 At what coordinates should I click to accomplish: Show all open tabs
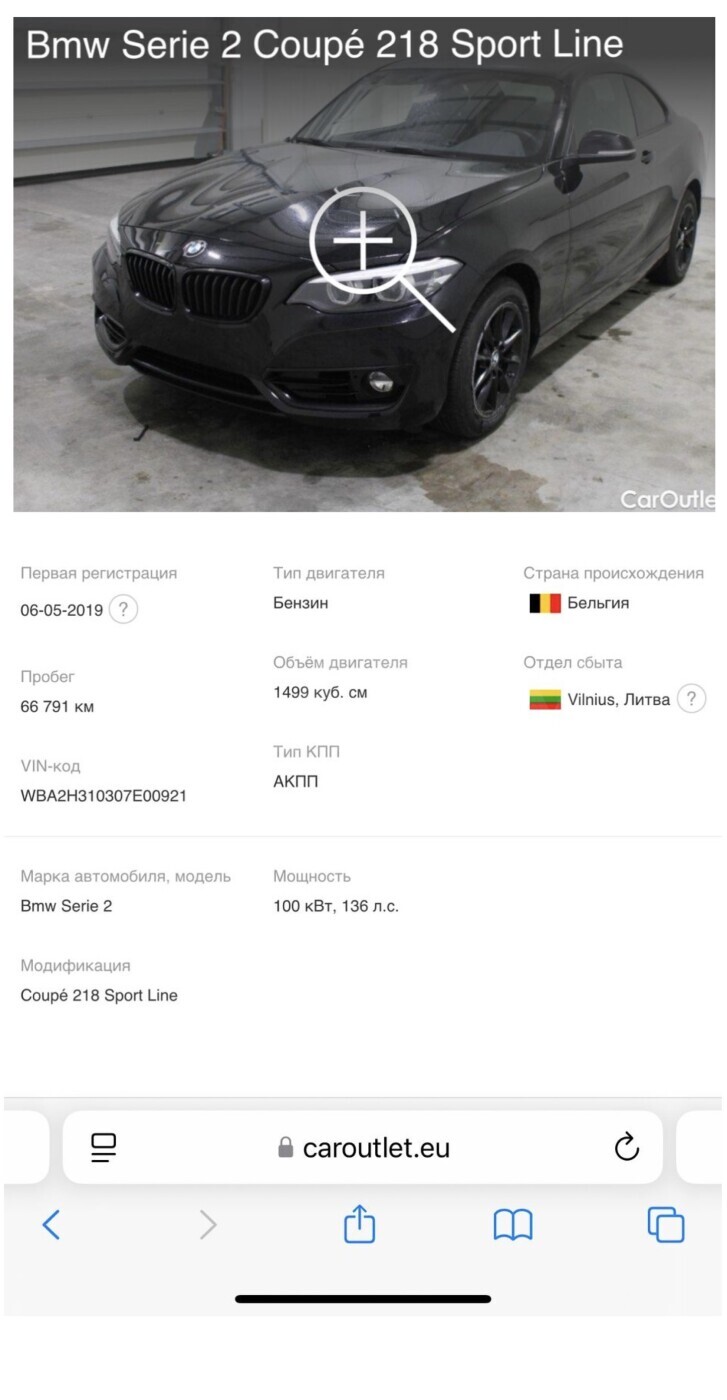point(666,1225)
